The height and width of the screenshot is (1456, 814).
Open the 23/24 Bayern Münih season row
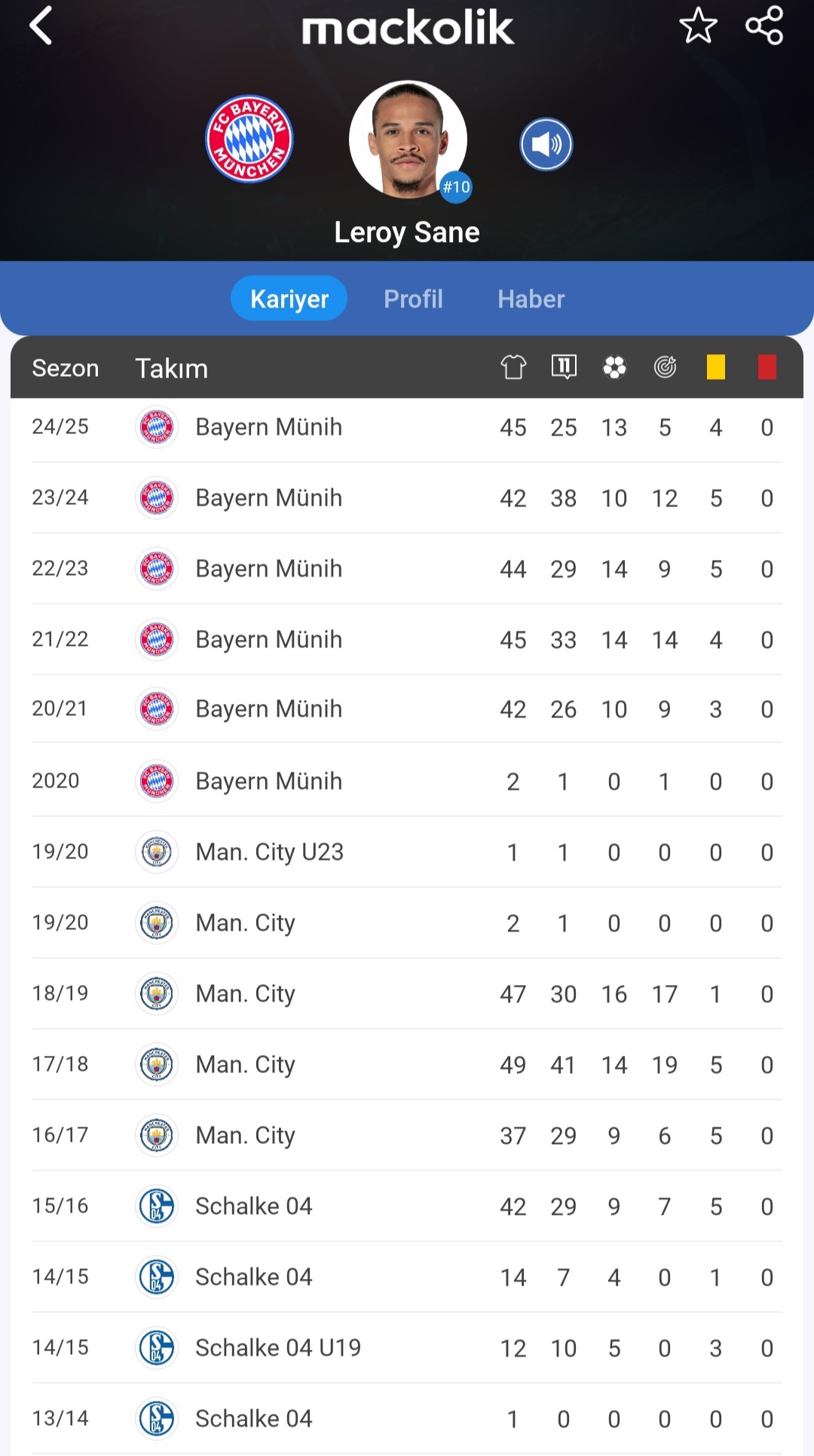pos(407,498)
